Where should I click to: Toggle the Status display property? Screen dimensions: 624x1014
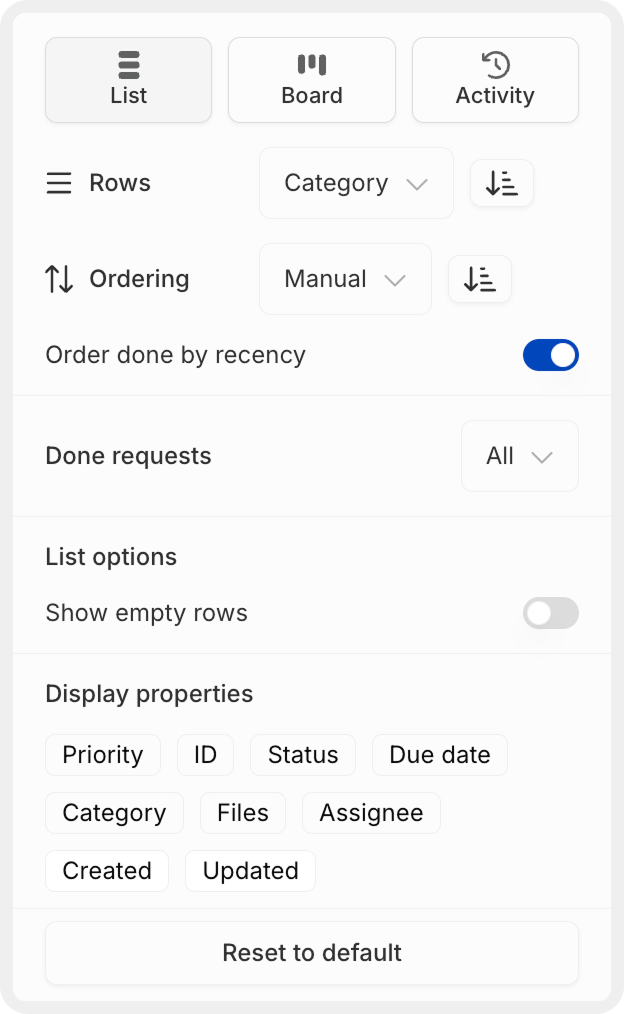tap(303, 755)
